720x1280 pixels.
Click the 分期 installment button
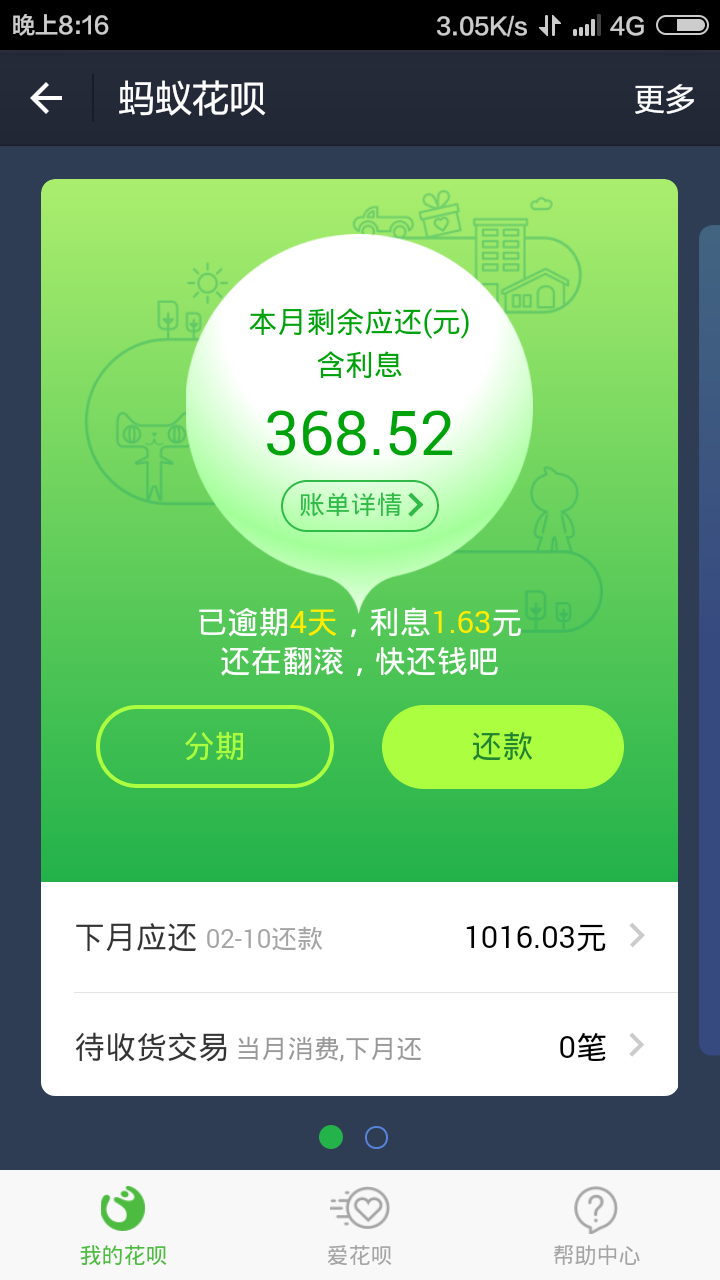pos(214,746)
